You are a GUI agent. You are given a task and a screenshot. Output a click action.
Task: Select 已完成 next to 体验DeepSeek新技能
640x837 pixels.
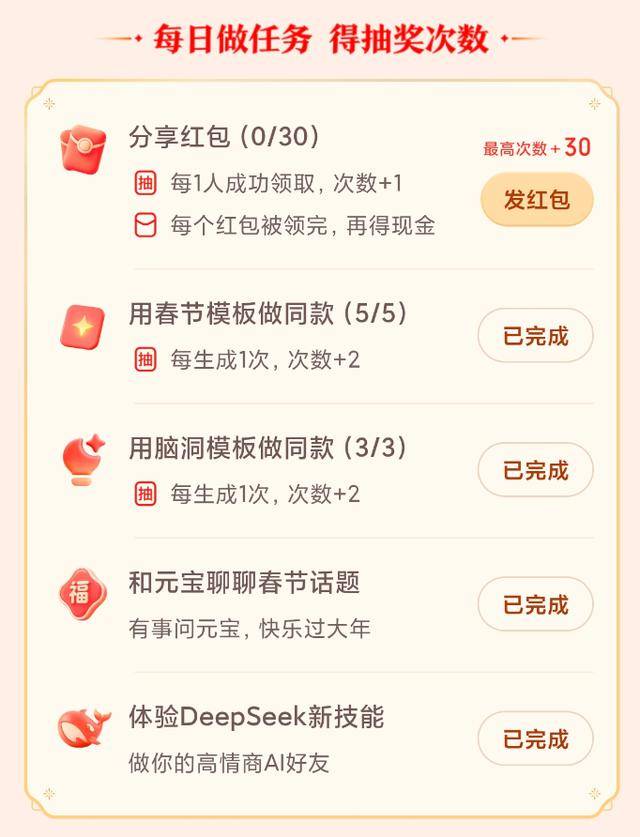click(535, 739)
